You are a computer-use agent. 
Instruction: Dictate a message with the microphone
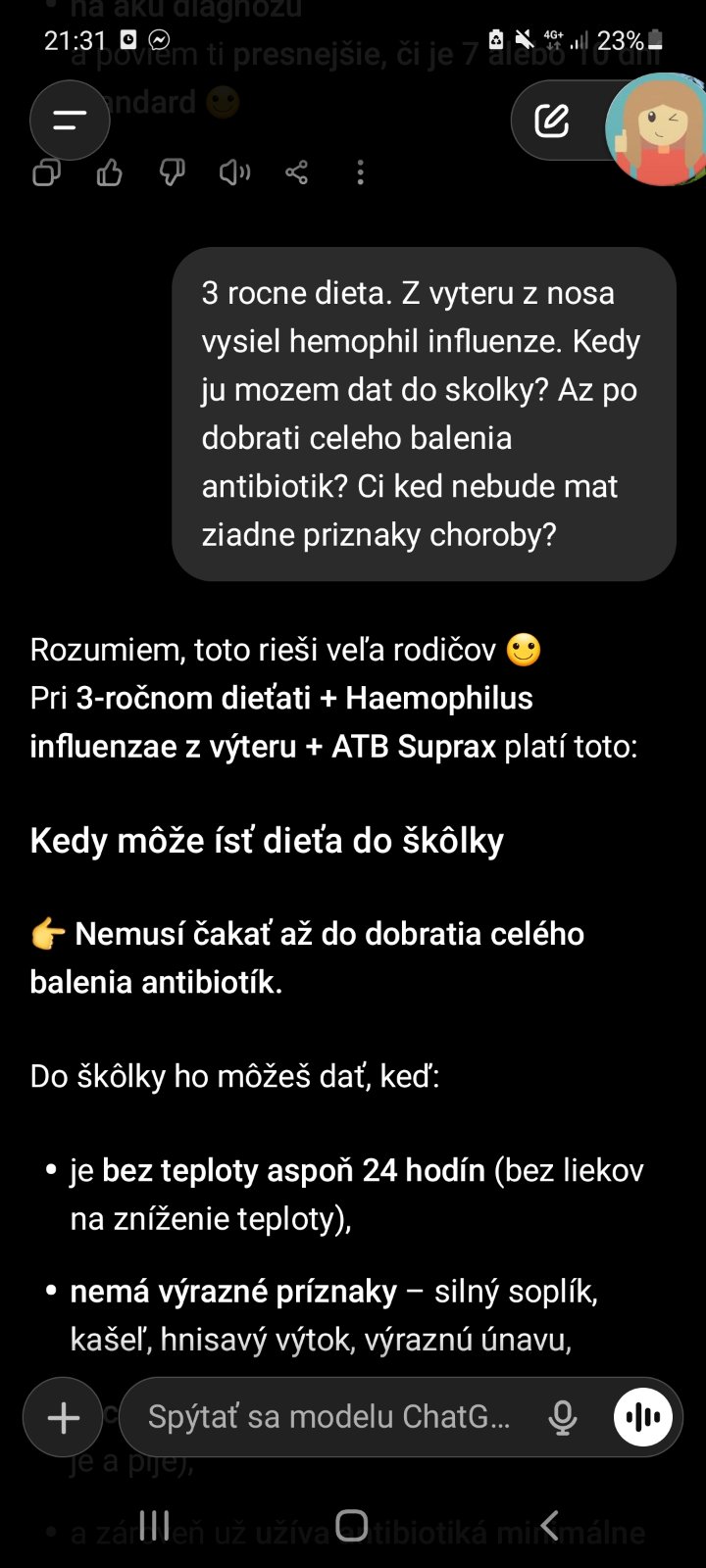click(x=563, y=1417)
